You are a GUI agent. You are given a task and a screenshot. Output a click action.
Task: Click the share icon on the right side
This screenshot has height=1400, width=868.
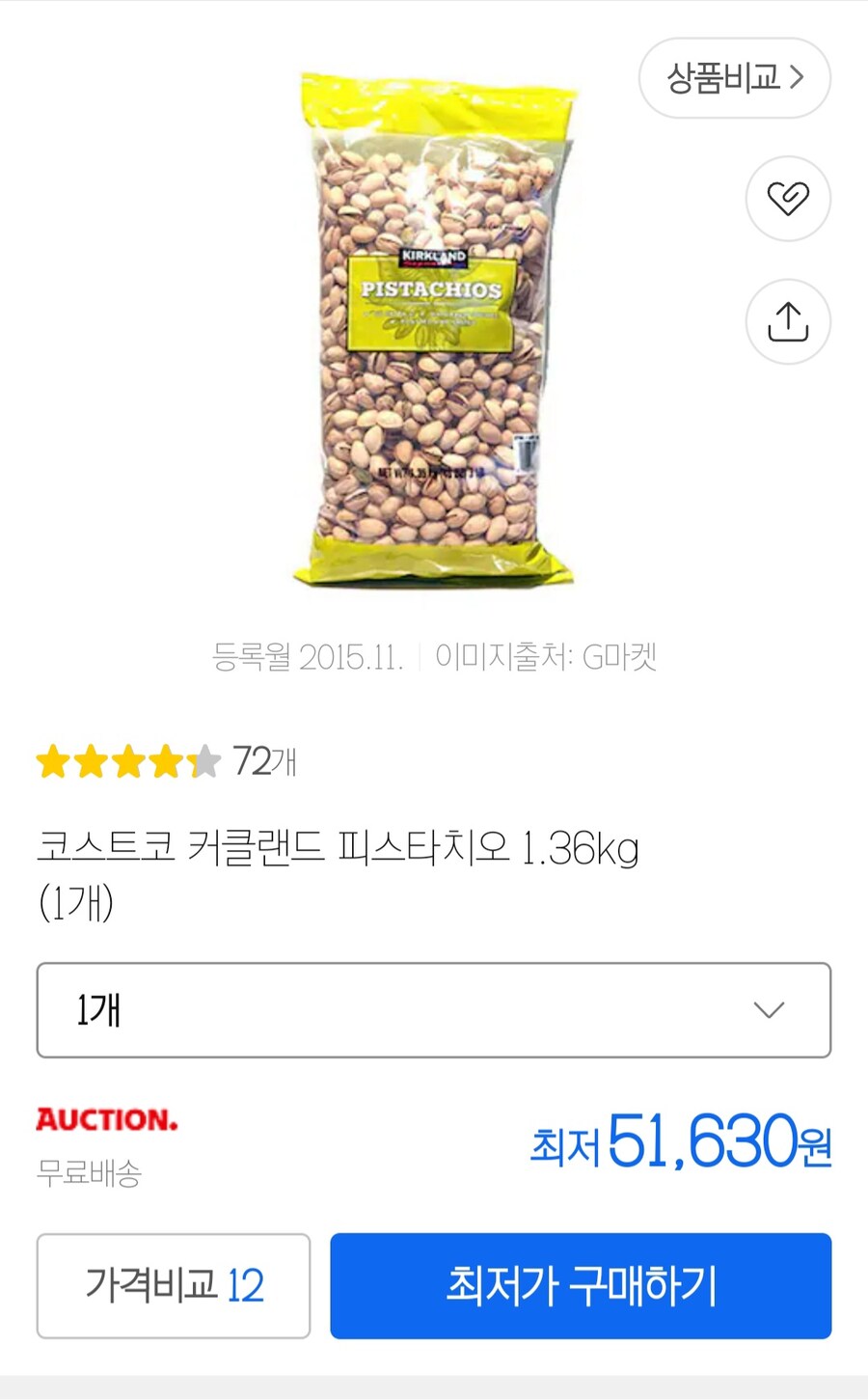pos(788,321)
